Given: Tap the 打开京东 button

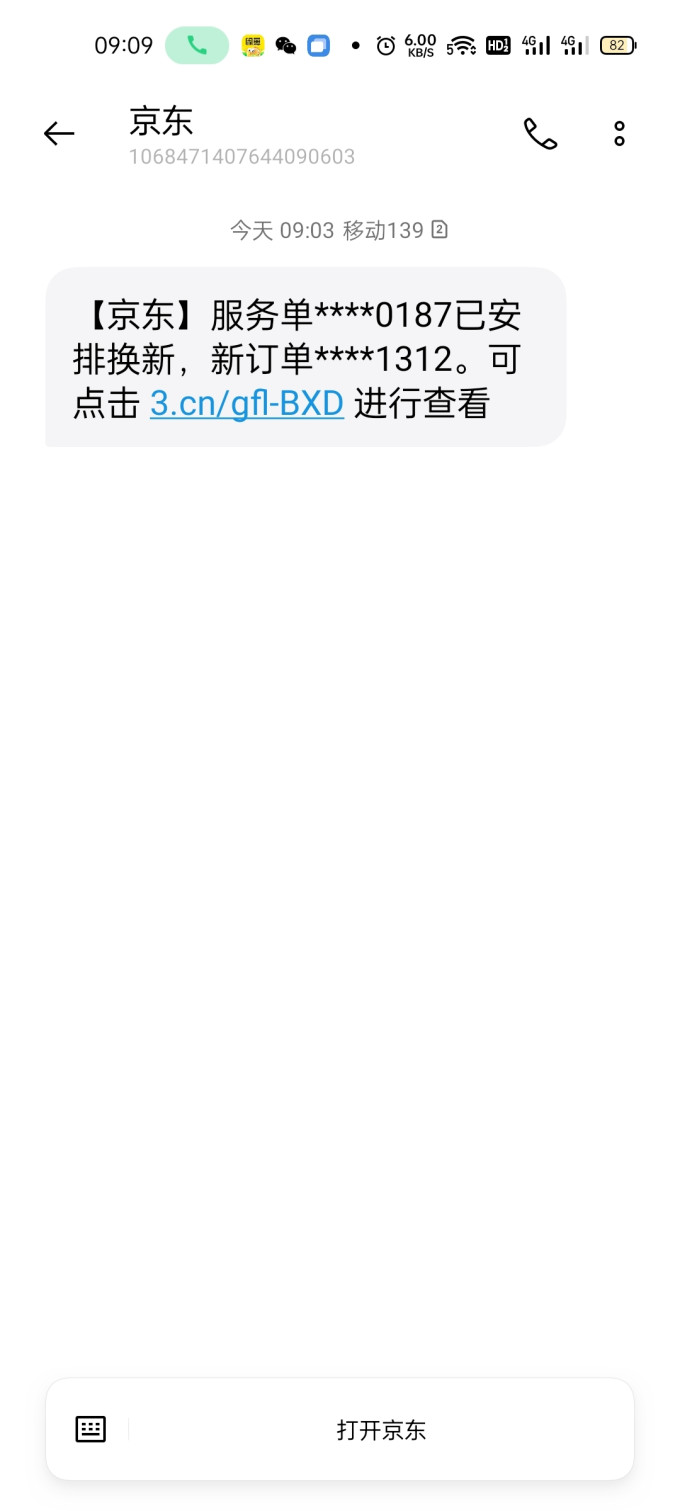Looking at the screenshot, I should 381,1430.
